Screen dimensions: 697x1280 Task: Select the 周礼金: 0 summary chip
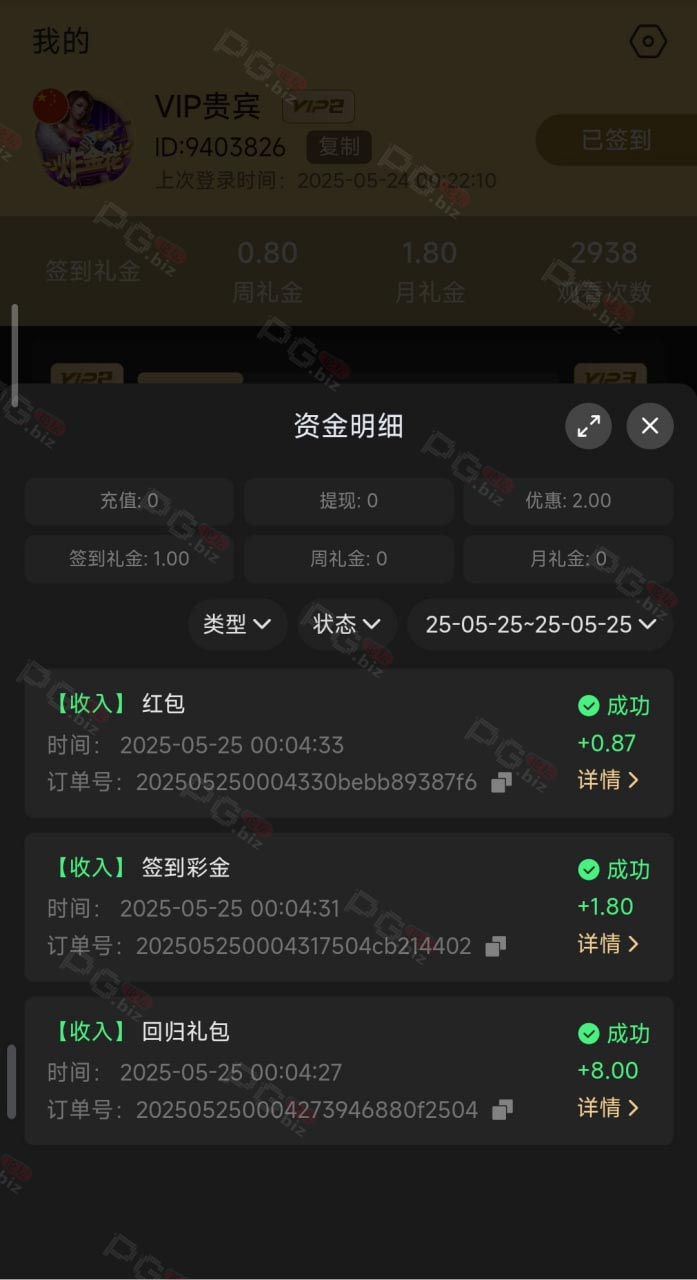(x=348, y=559)
